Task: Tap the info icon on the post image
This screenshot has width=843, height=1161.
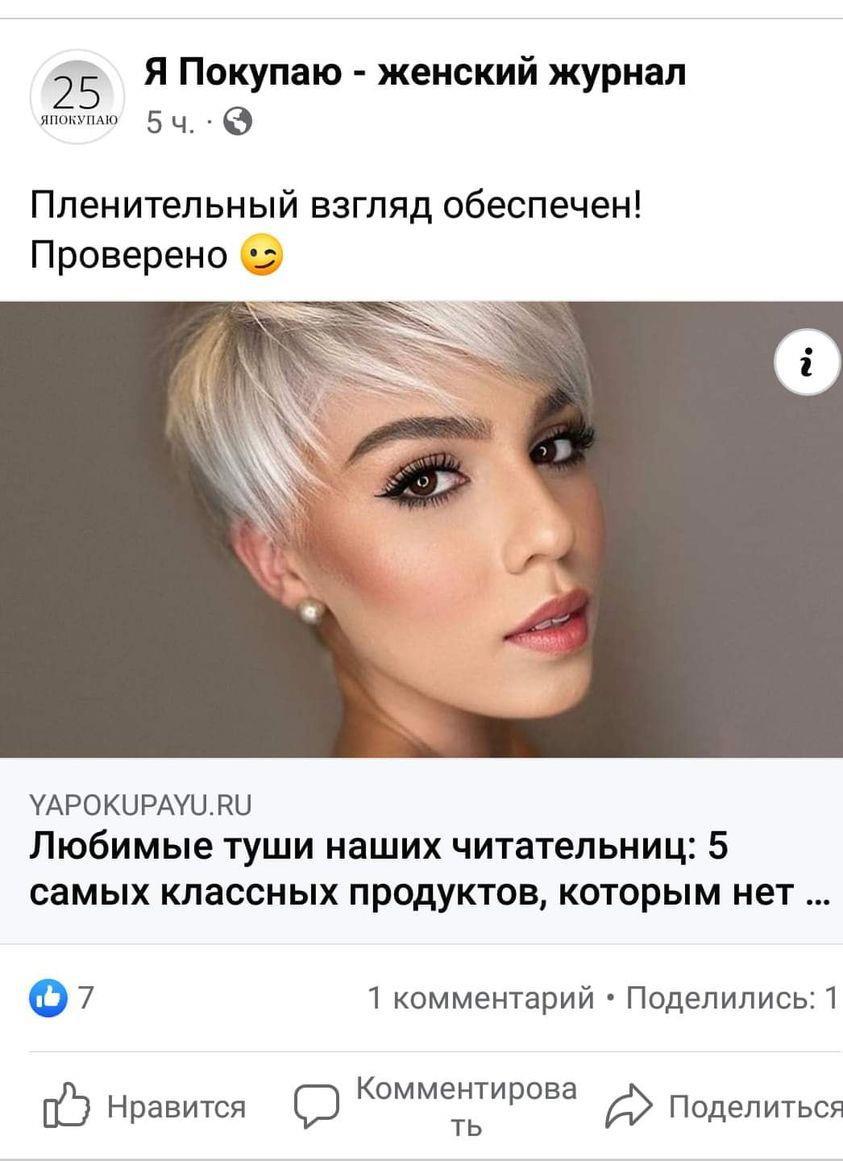Action: [x=806, y=362]
